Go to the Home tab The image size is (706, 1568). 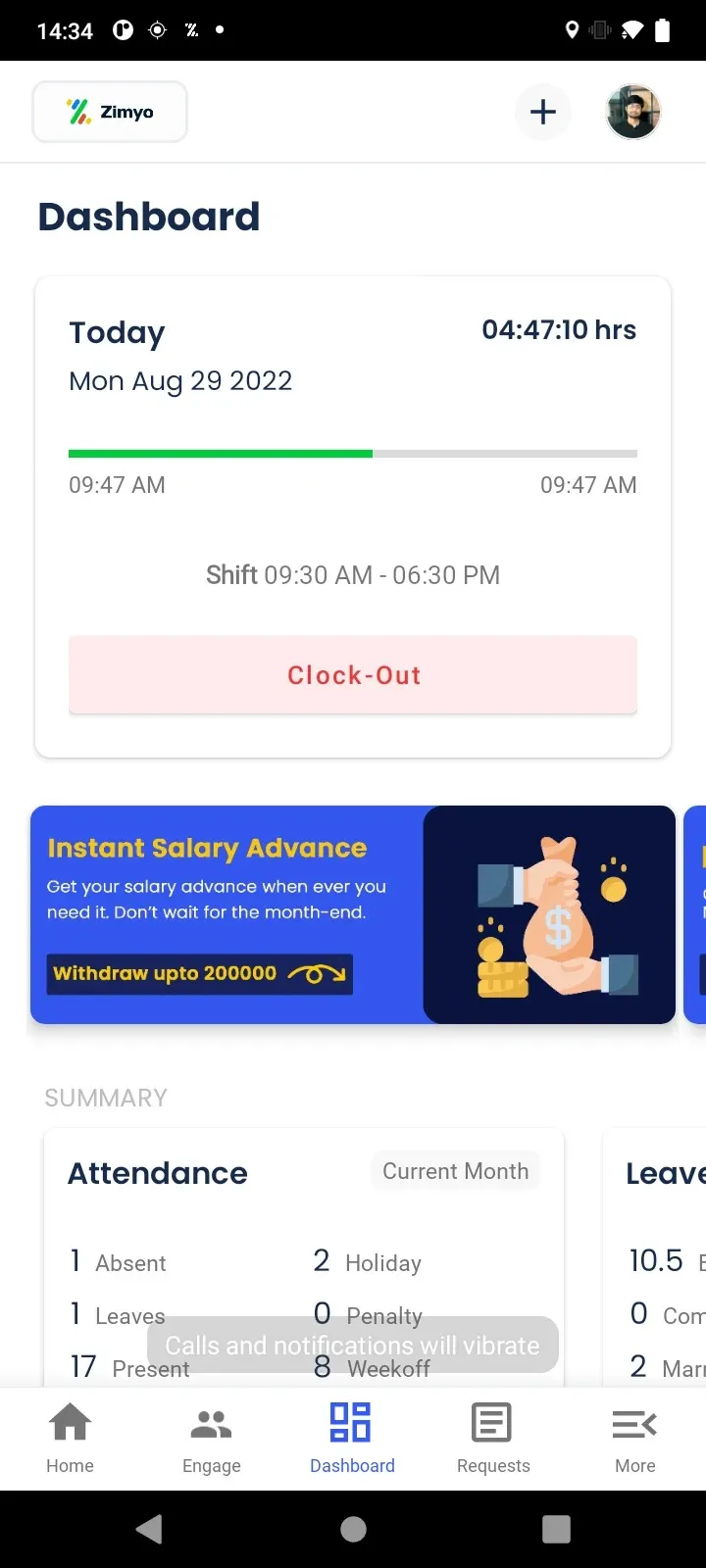[71, 1438]
